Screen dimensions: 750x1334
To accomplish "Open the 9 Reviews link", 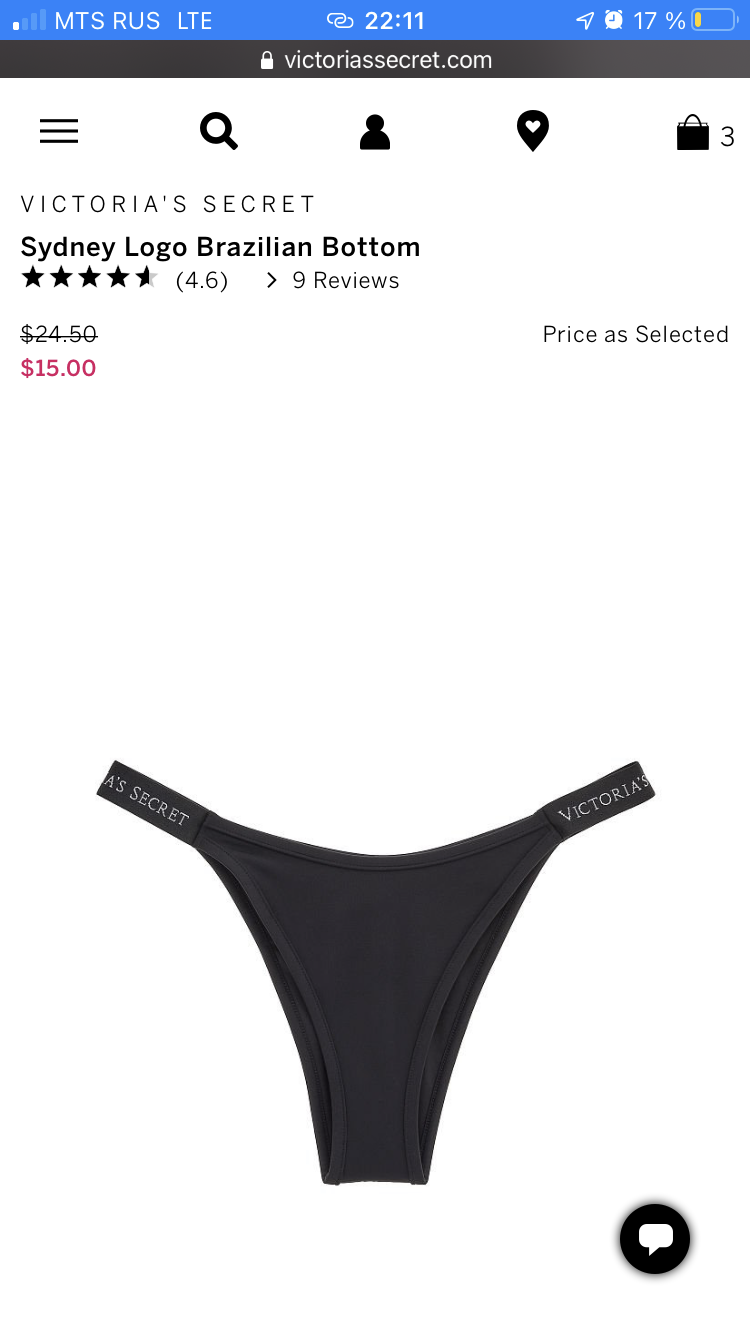I will [333, 281].
